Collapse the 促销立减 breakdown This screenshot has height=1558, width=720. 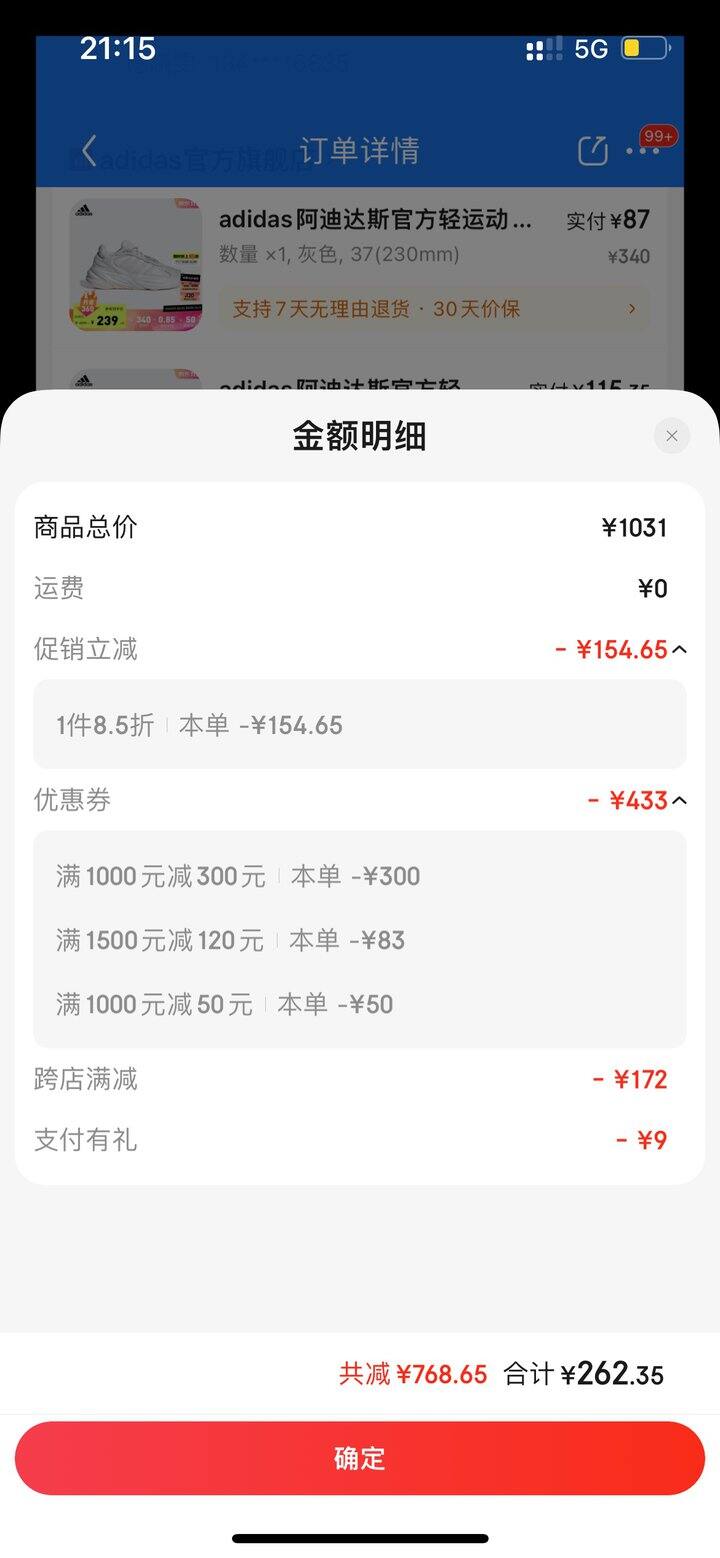680,650
